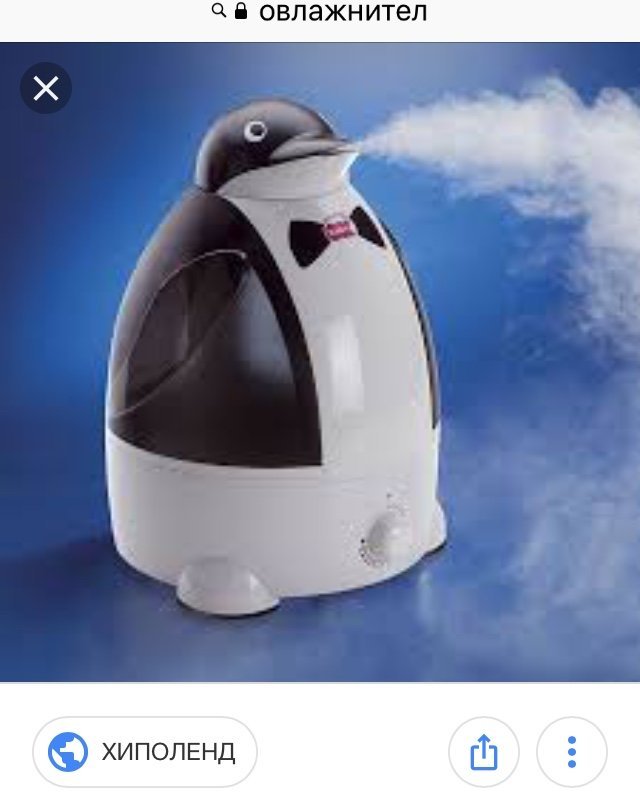
Task: Open the more options menu
Action: 572,751
